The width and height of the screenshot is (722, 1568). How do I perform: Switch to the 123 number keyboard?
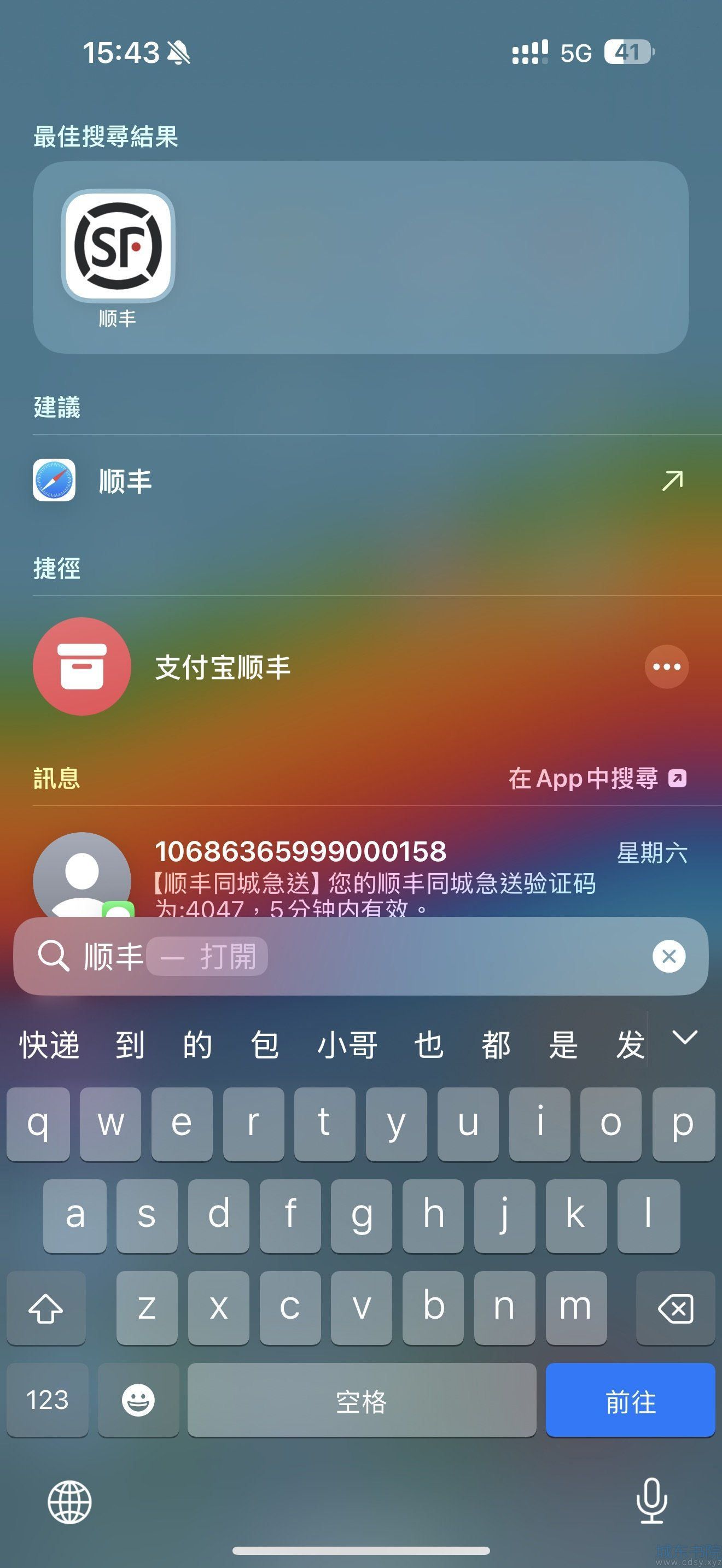pos(48,1401)
